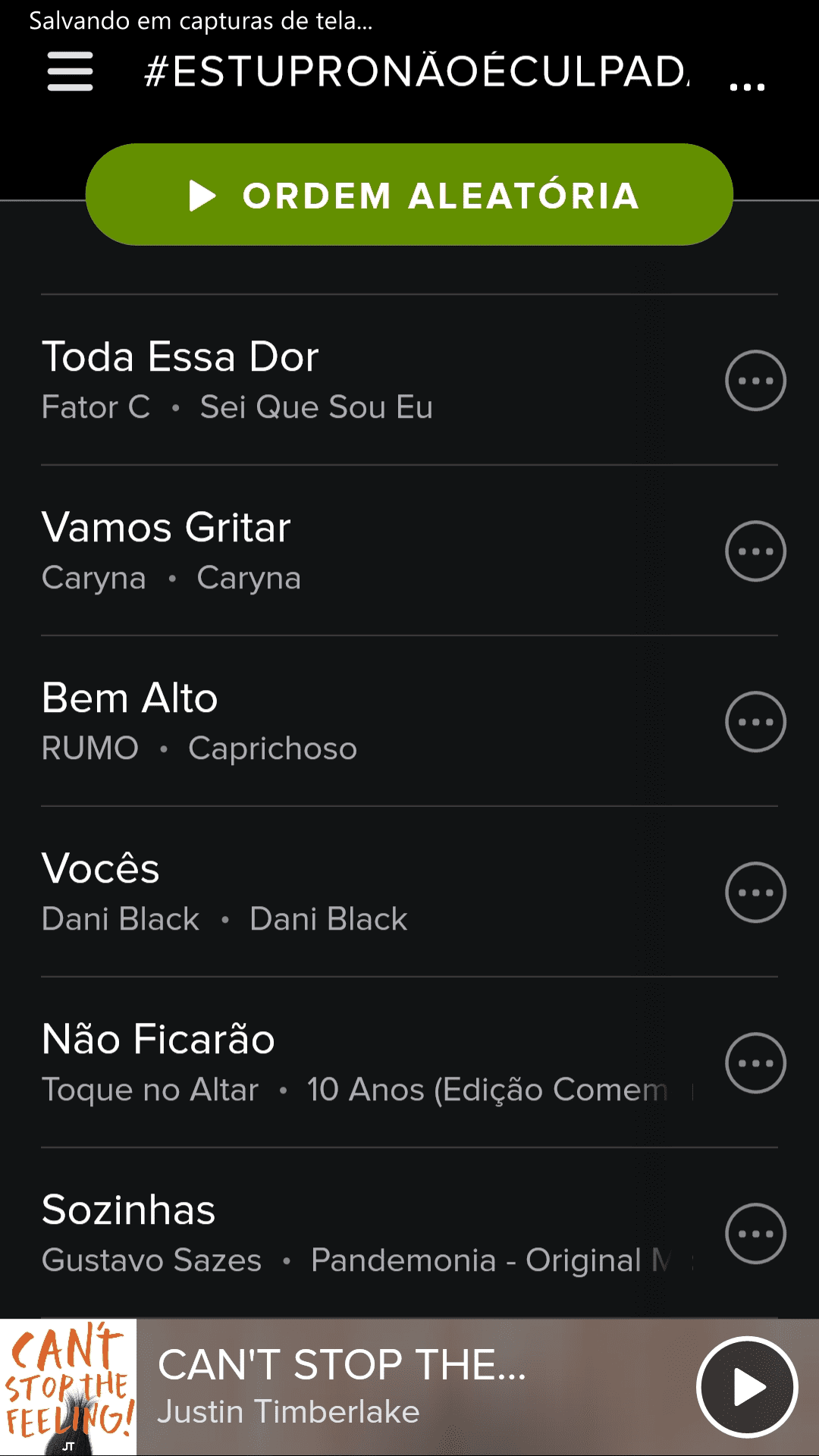This screenshot has height=1456, width=819.
Task: Open options for Sozinhas
Action: 755,1234
